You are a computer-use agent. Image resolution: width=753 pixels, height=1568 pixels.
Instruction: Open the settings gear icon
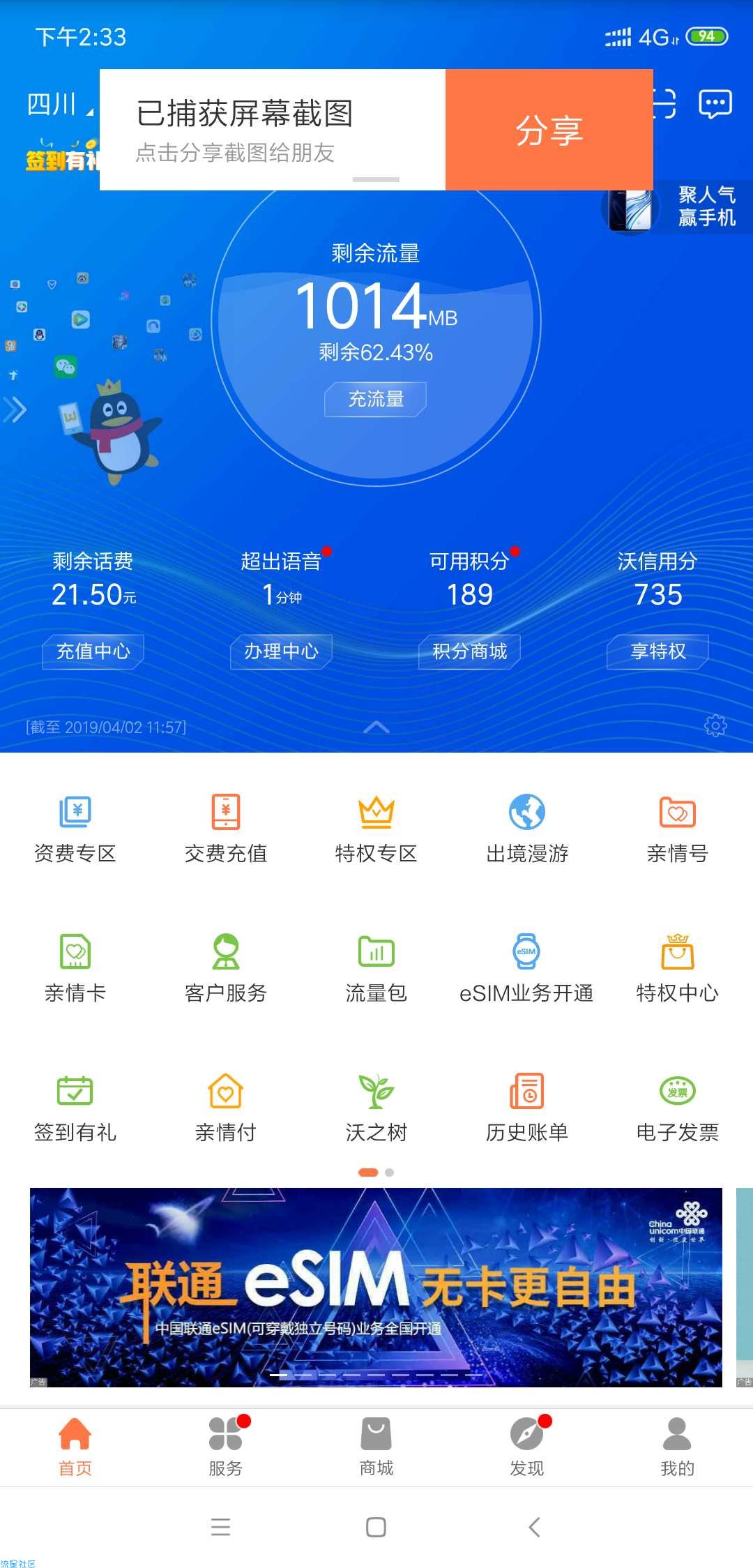coord(715,726)
